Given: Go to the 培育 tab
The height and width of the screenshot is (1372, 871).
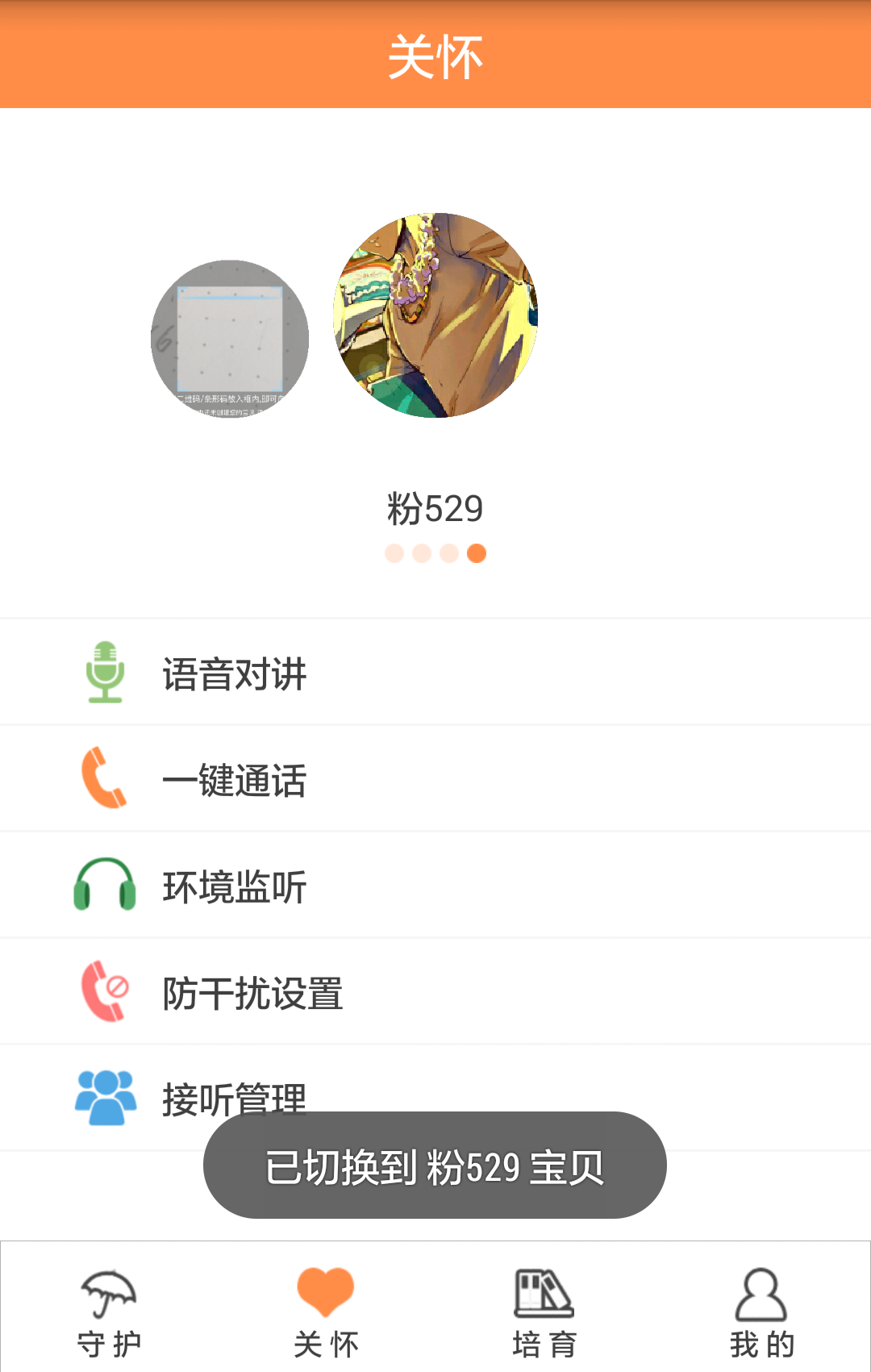Looking at the screenshot, I should 544,1311.
